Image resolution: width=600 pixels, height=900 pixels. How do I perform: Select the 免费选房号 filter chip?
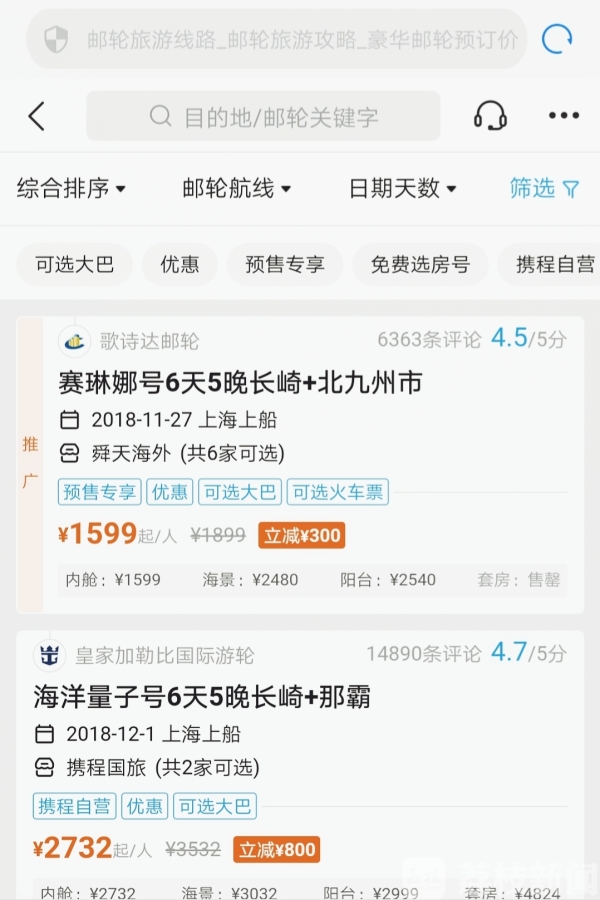click(420, 265)
